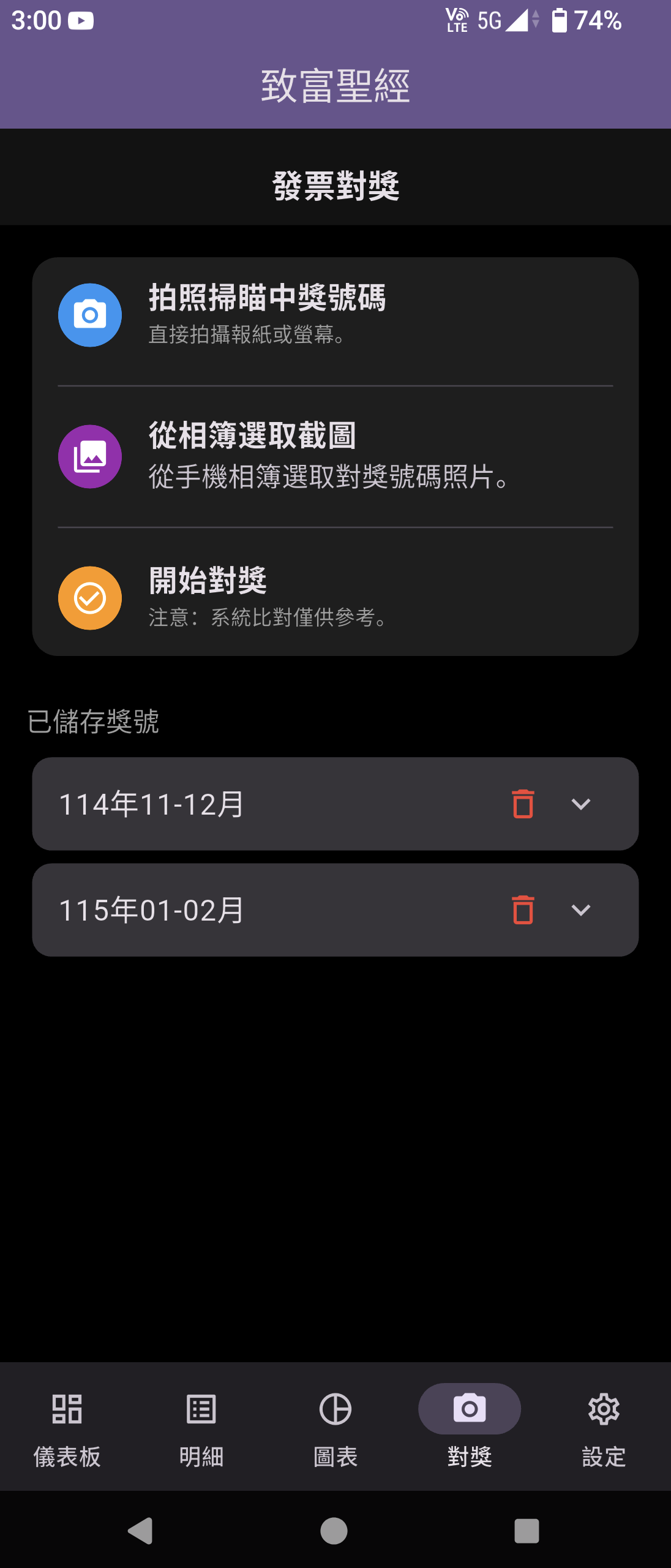The width and height of the screenshot is (671, 1568).
Task: Open the 儀表板 dashboard icon
Action: pos(67,1409)
